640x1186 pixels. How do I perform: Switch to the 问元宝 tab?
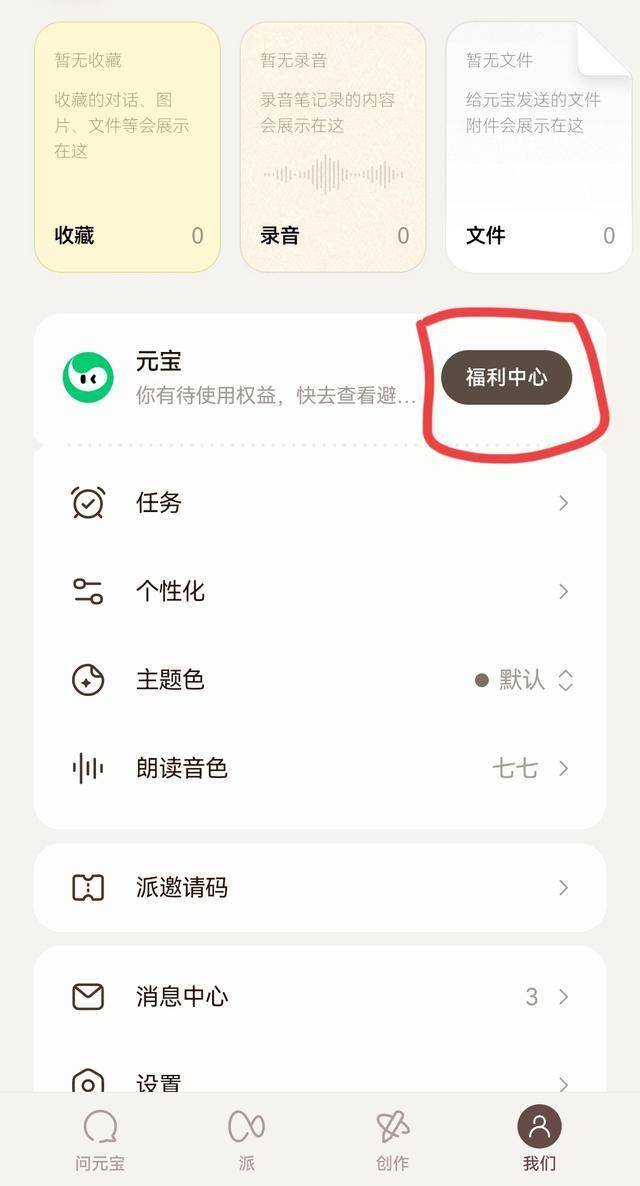100,1139
